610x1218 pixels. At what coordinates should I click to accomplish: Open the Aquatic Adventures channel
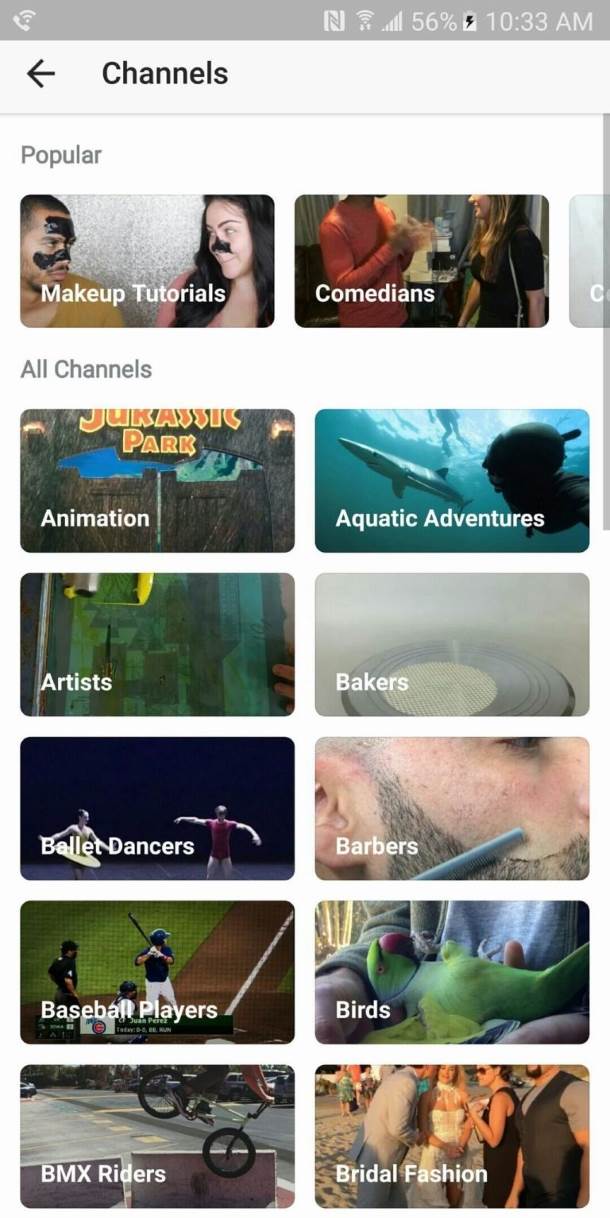click(452, 480)
